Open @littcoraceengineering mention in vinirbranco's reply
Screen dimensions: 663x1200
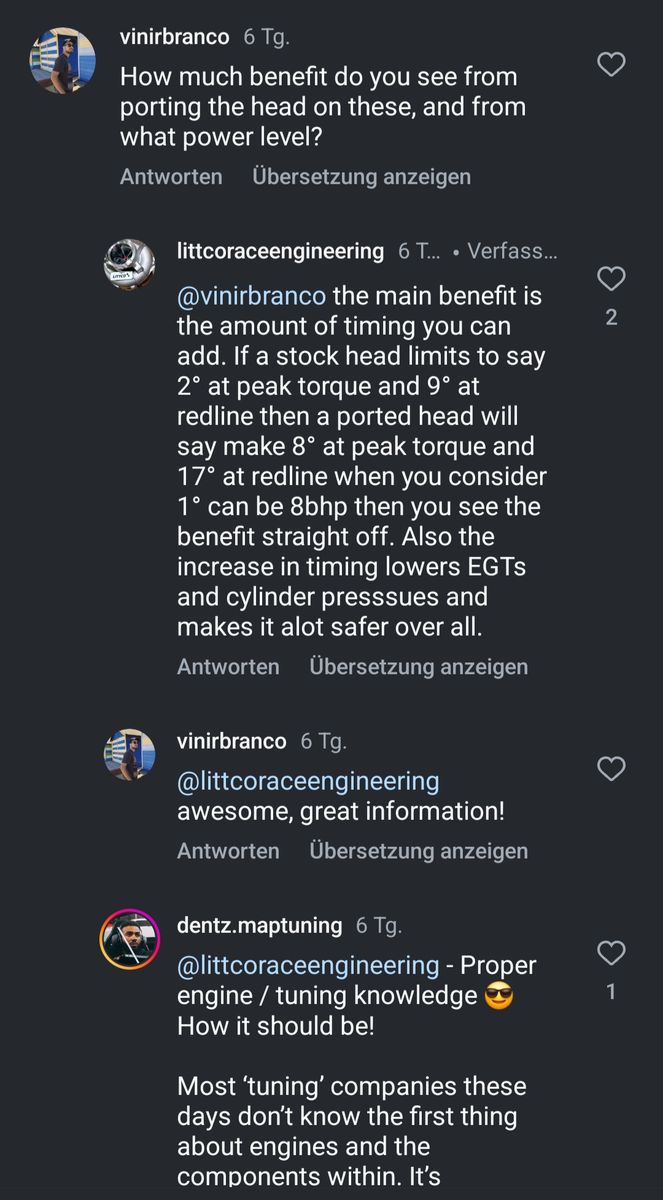click(x=308, y=781)
